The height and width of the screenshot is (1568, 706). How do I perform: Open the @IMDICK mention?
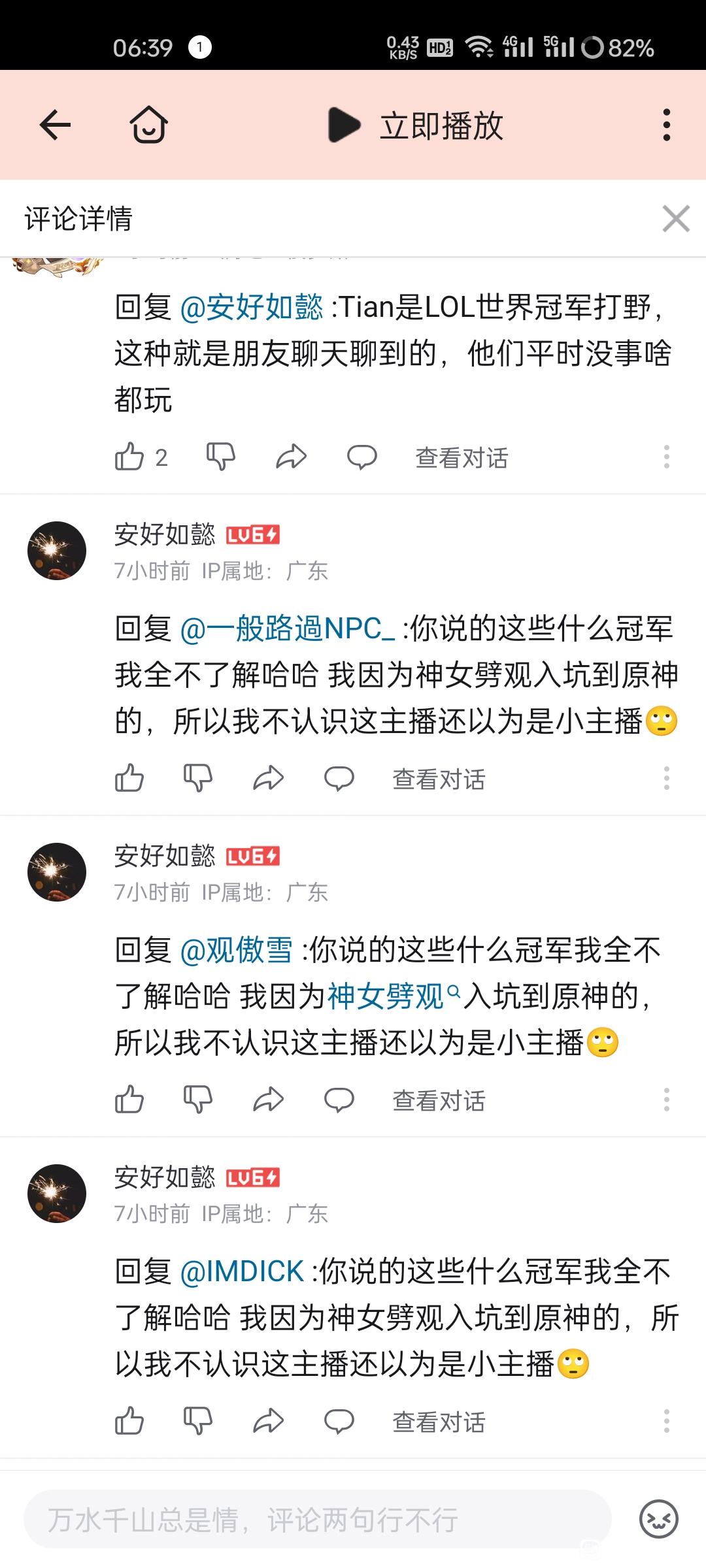[242, 1271]
